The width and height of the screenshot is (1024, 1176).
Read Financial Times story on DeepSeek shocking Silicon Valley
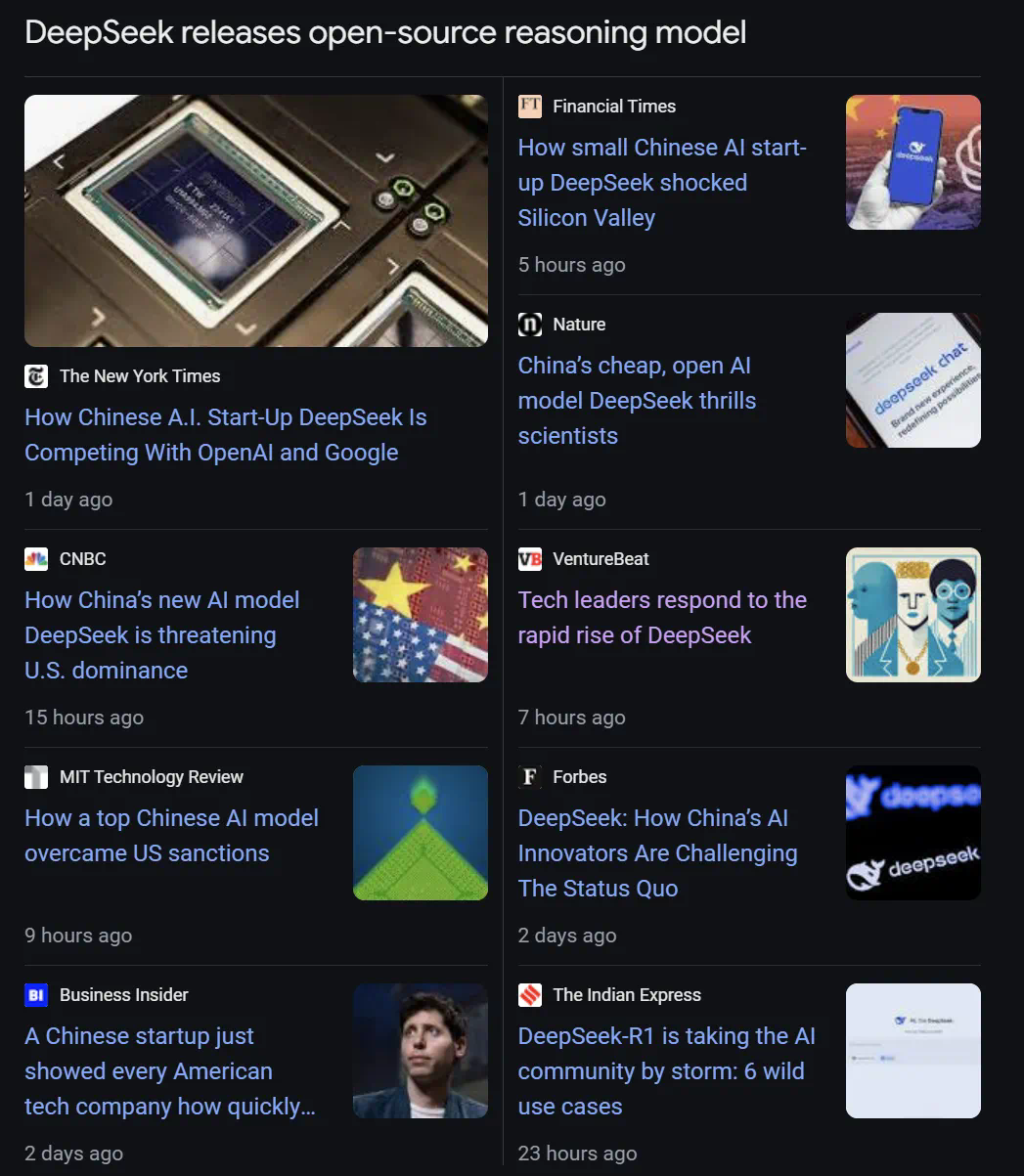tap(661, 183)
